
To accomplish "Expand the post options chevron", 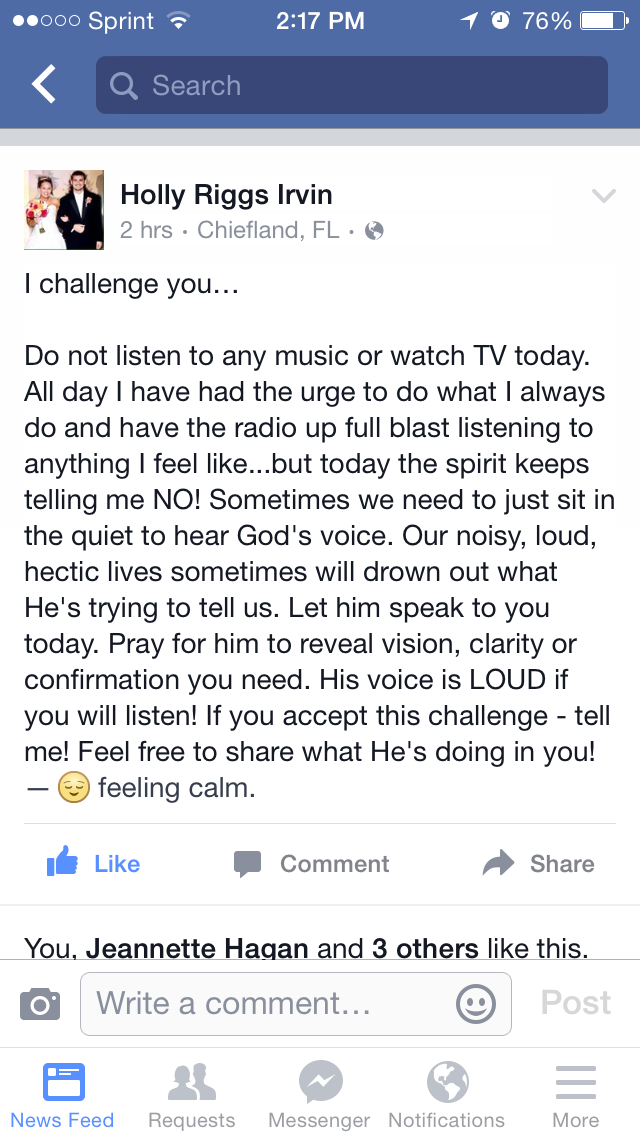I will (604, 196).
